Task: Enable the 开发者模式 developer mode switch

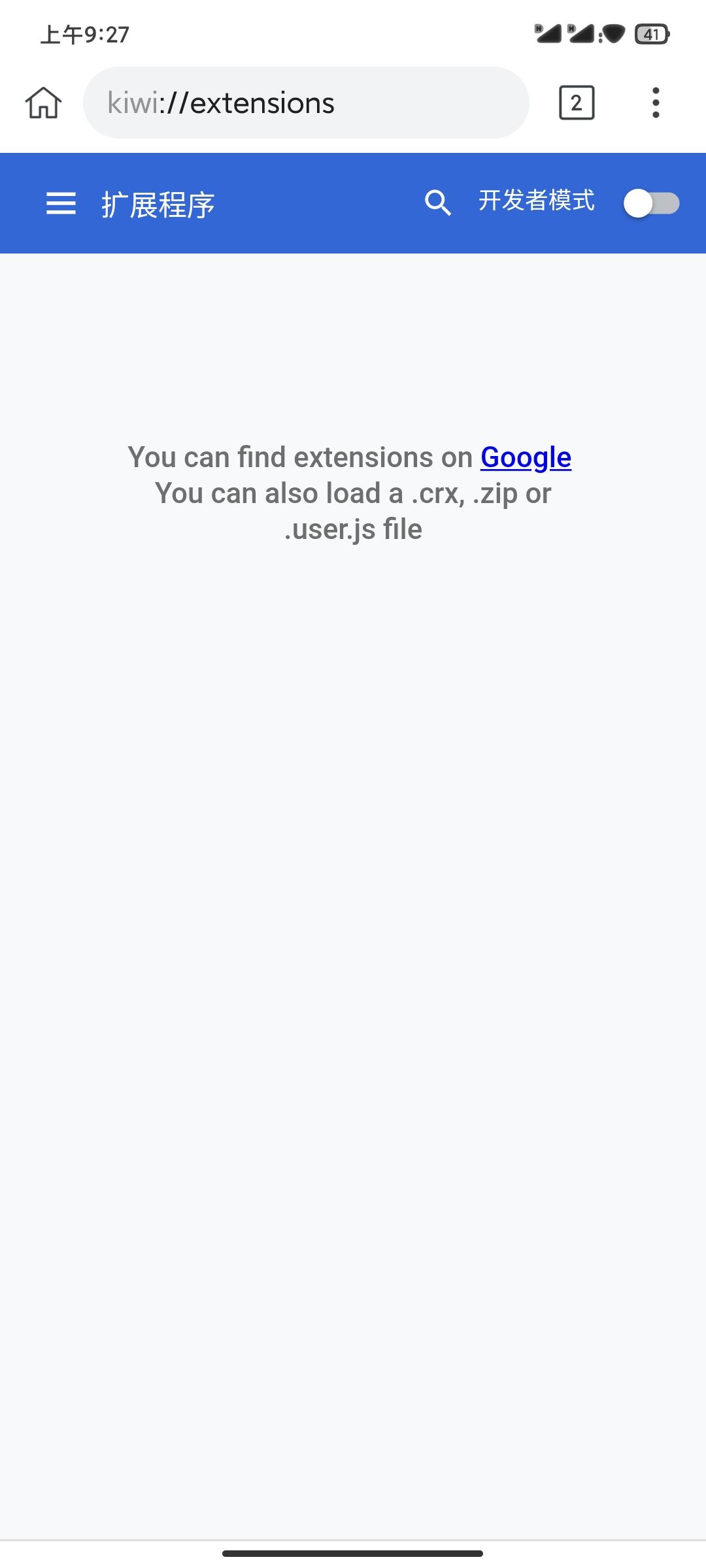Action: (651, 203)
